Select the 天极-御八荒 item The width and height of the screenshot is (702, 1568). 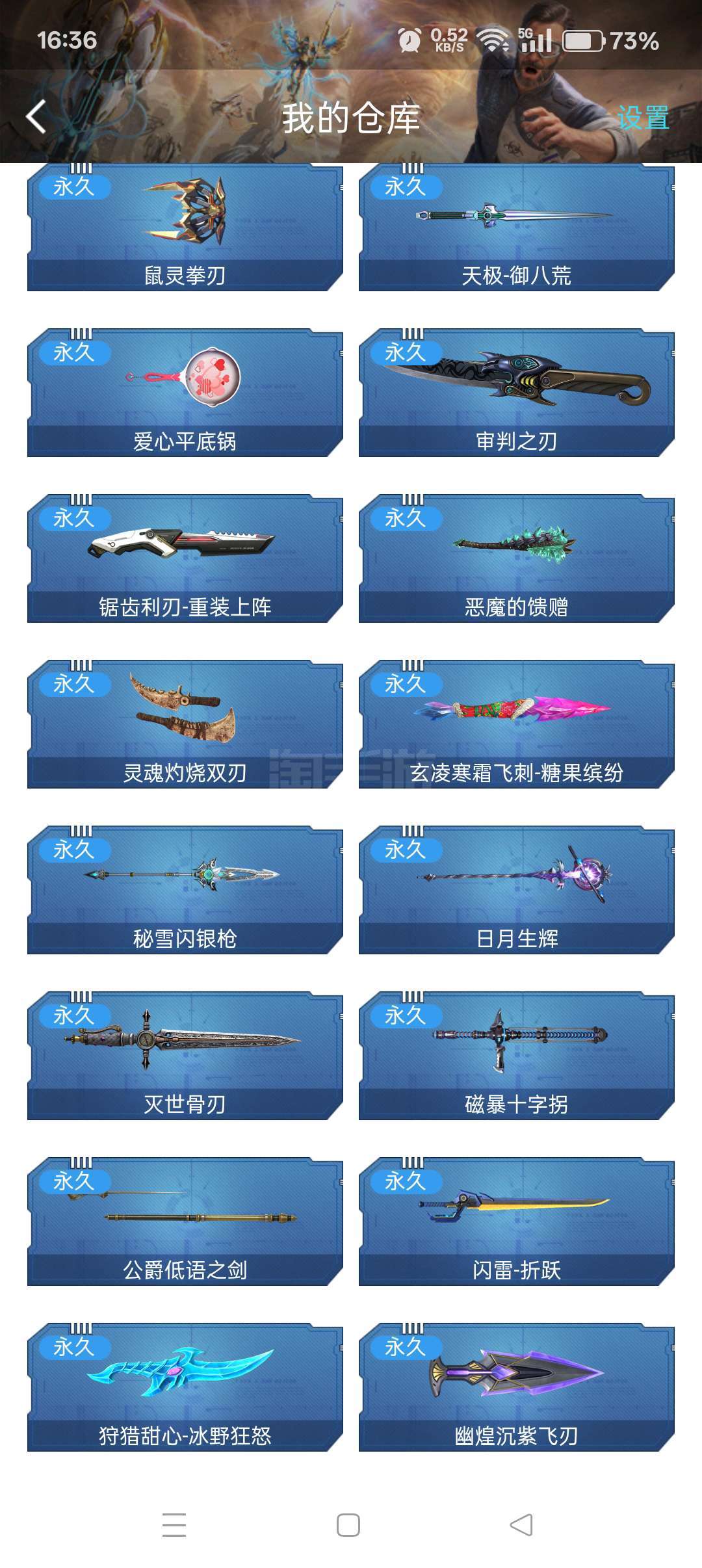tap(516, 228)
